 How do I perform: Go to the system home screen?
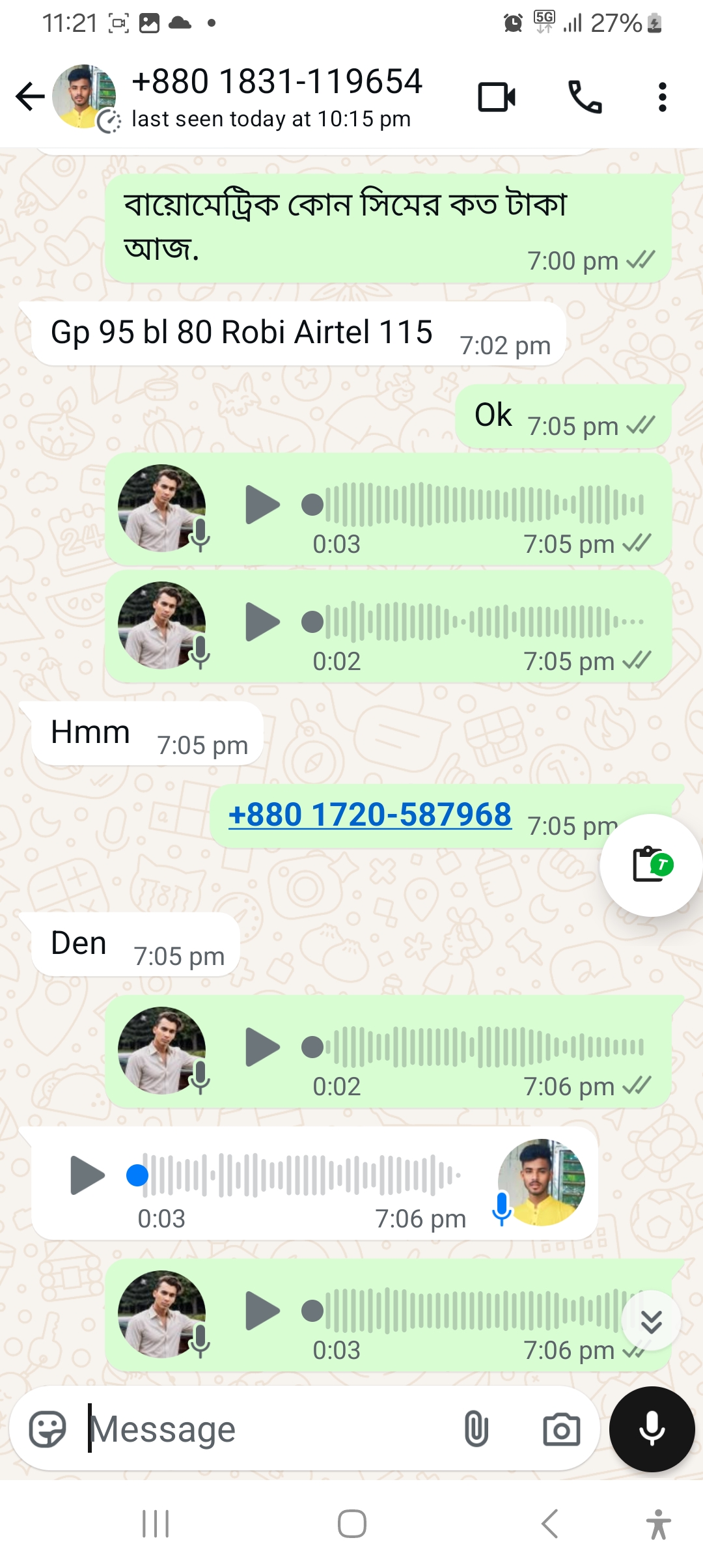tap(351, 1524)
